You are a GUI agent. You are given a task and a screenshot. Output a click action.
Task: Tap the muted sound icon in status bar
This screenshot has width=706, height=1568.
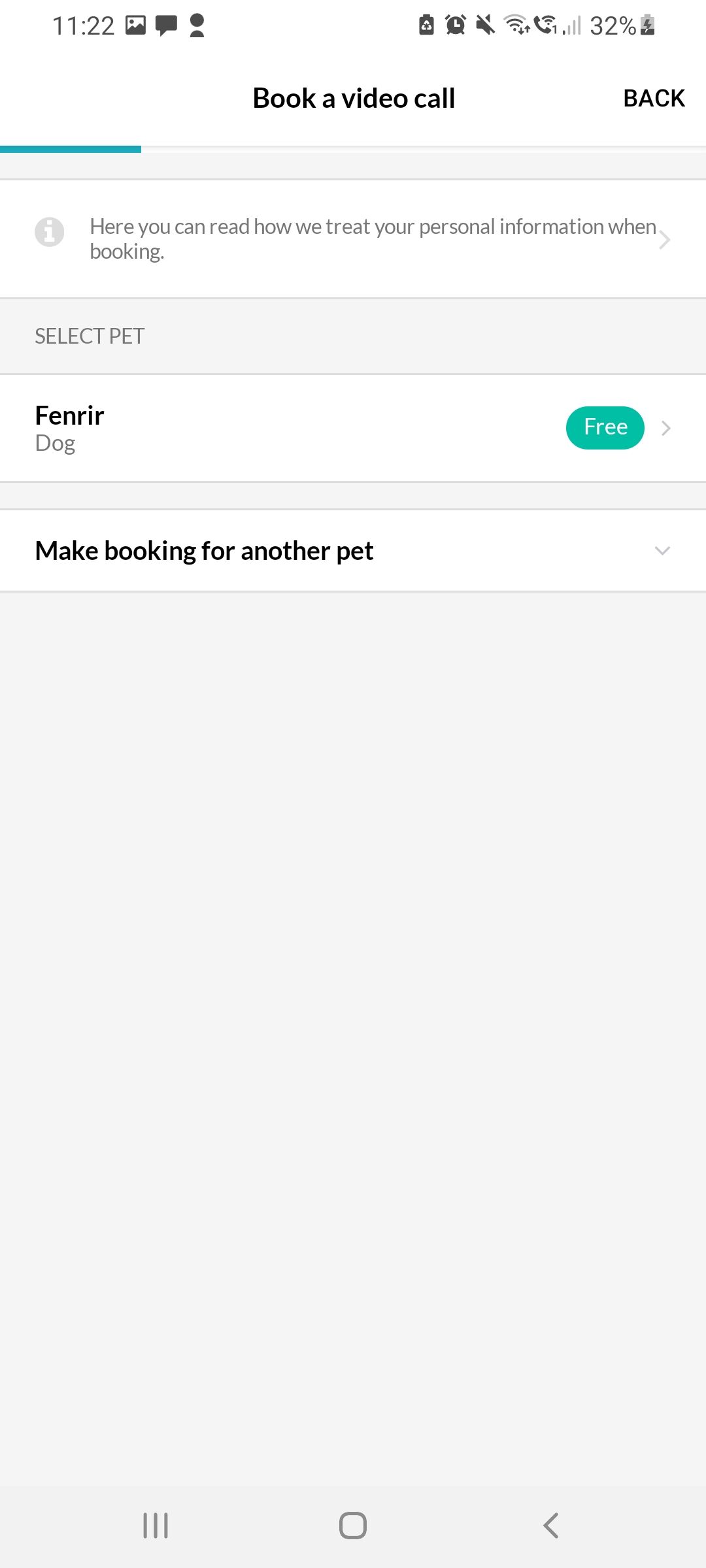(x=484, y=25)
